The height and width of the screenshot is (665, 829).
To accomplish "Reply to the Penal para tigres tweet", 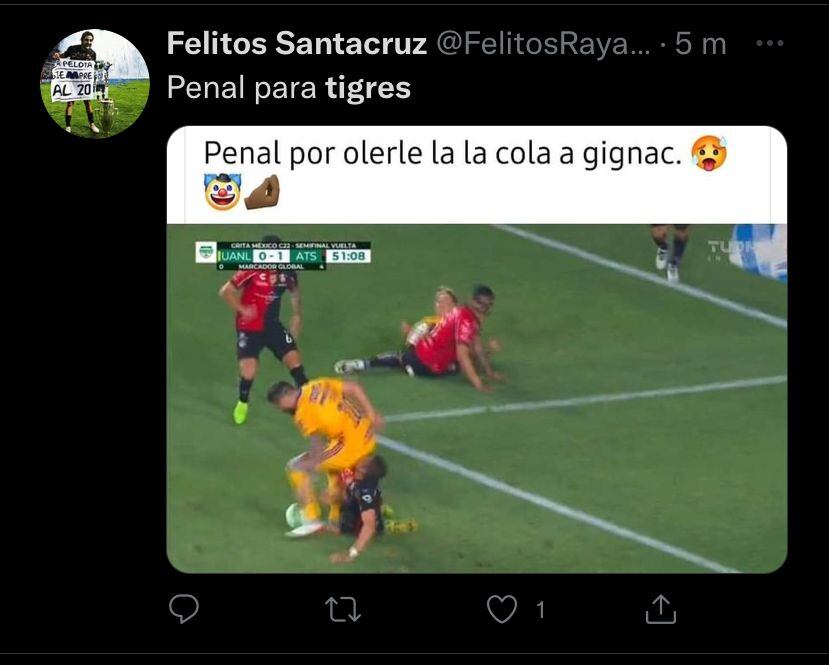I will pos(184,608).
